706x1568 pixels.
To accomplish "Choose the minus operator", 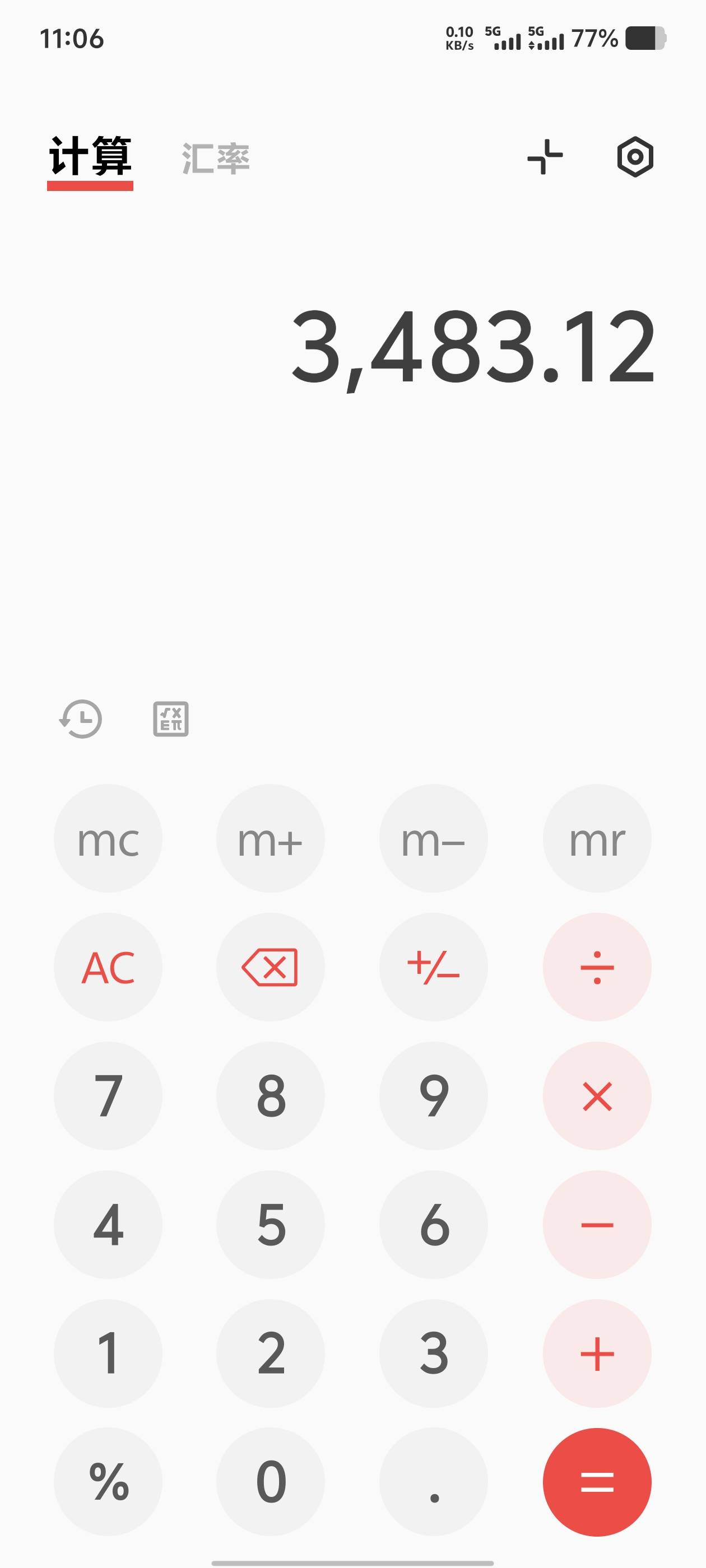I will pyautogui.click(x=597, y=1225).
